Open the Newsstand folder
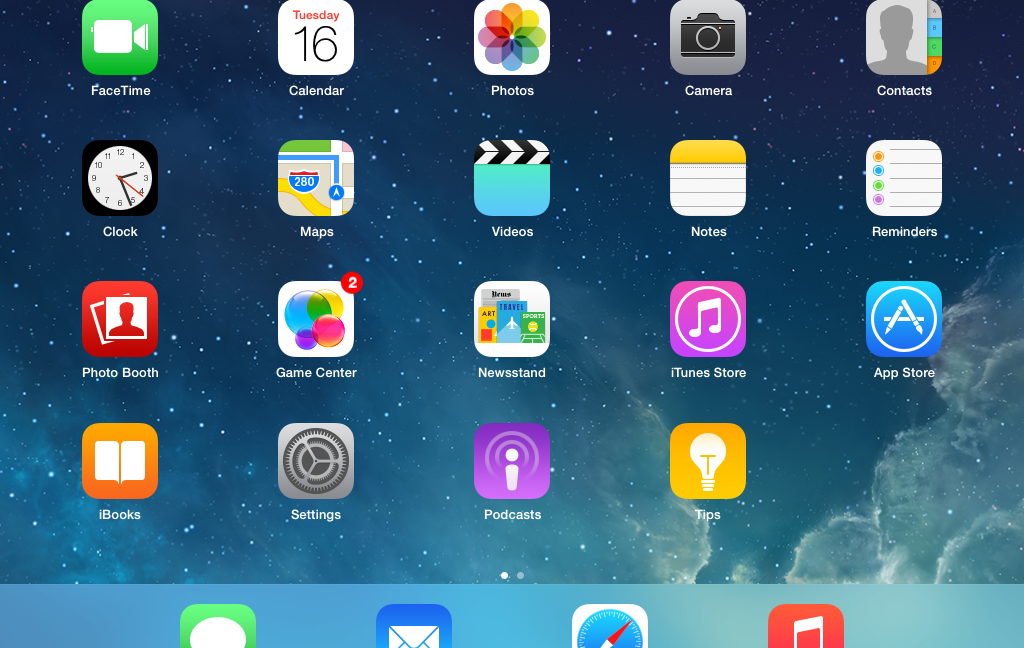1024x648 pixels. click(512, 319)
